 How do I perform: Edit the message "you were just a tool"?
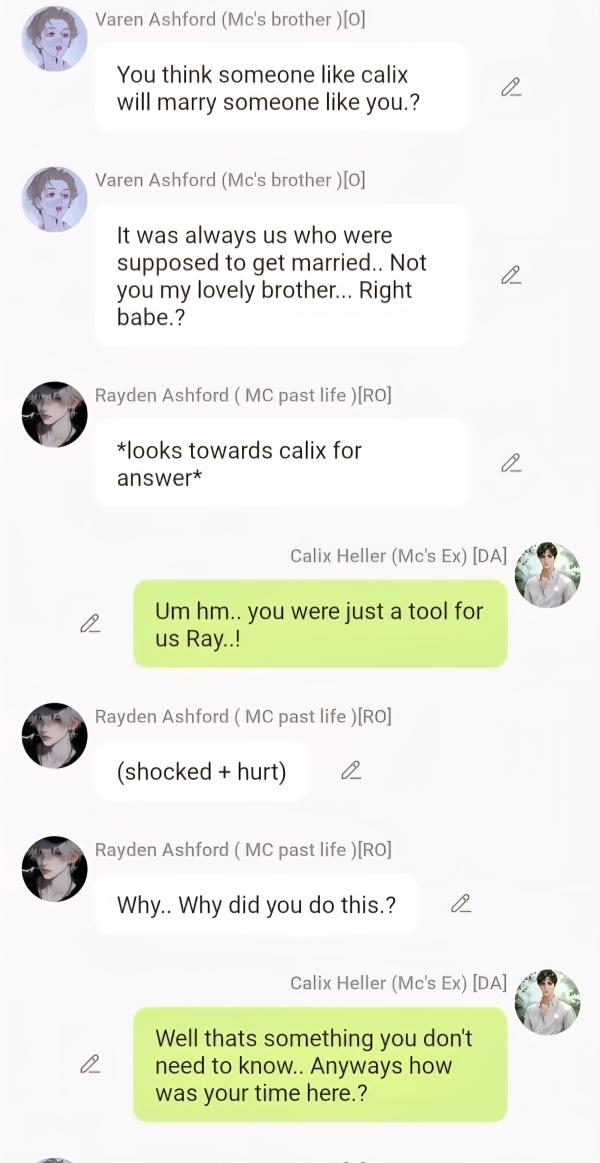[x=90, y=624]
